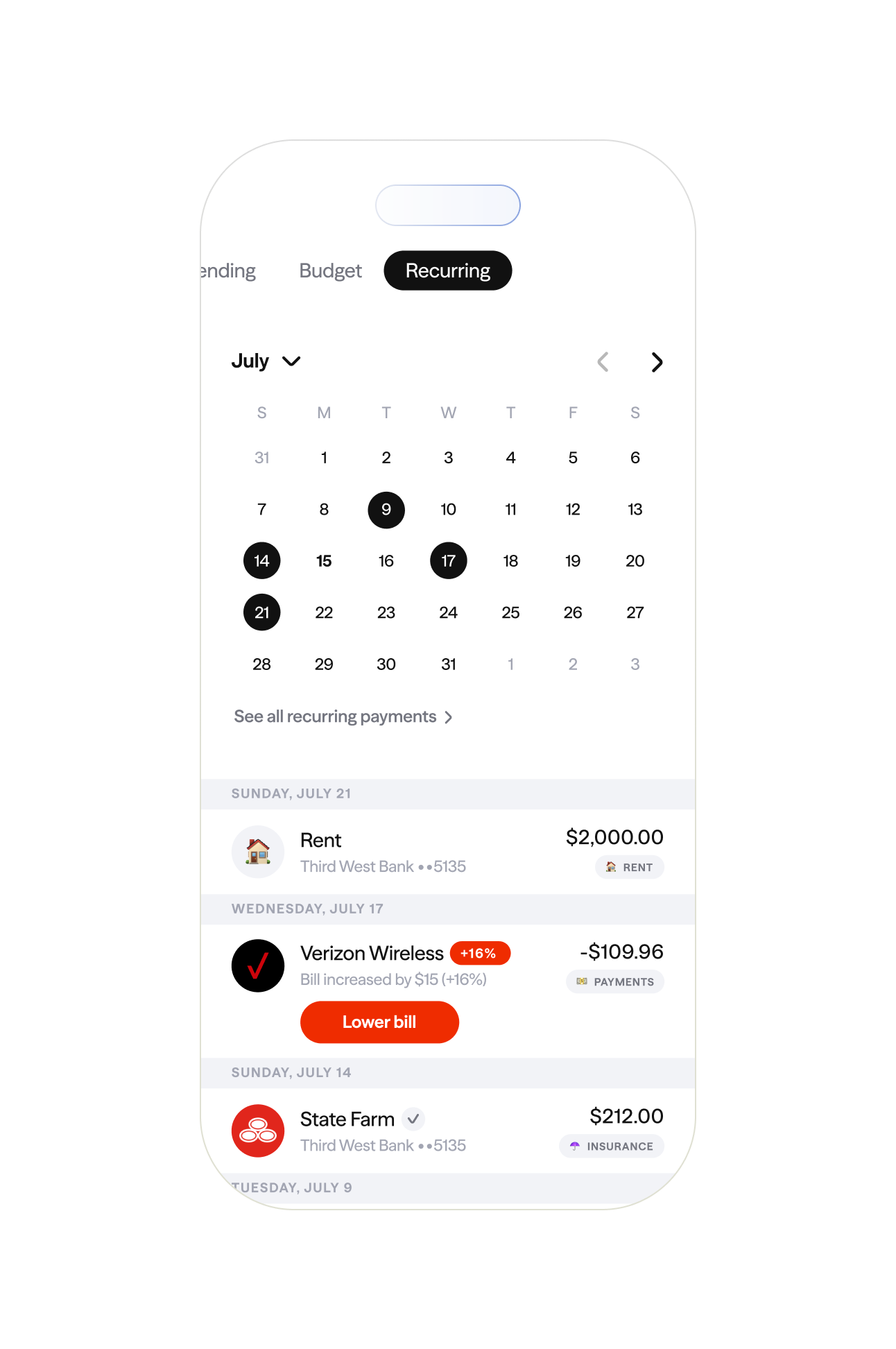
Task: Switch to the Budget tab
Action: click(x=330, y=270)
